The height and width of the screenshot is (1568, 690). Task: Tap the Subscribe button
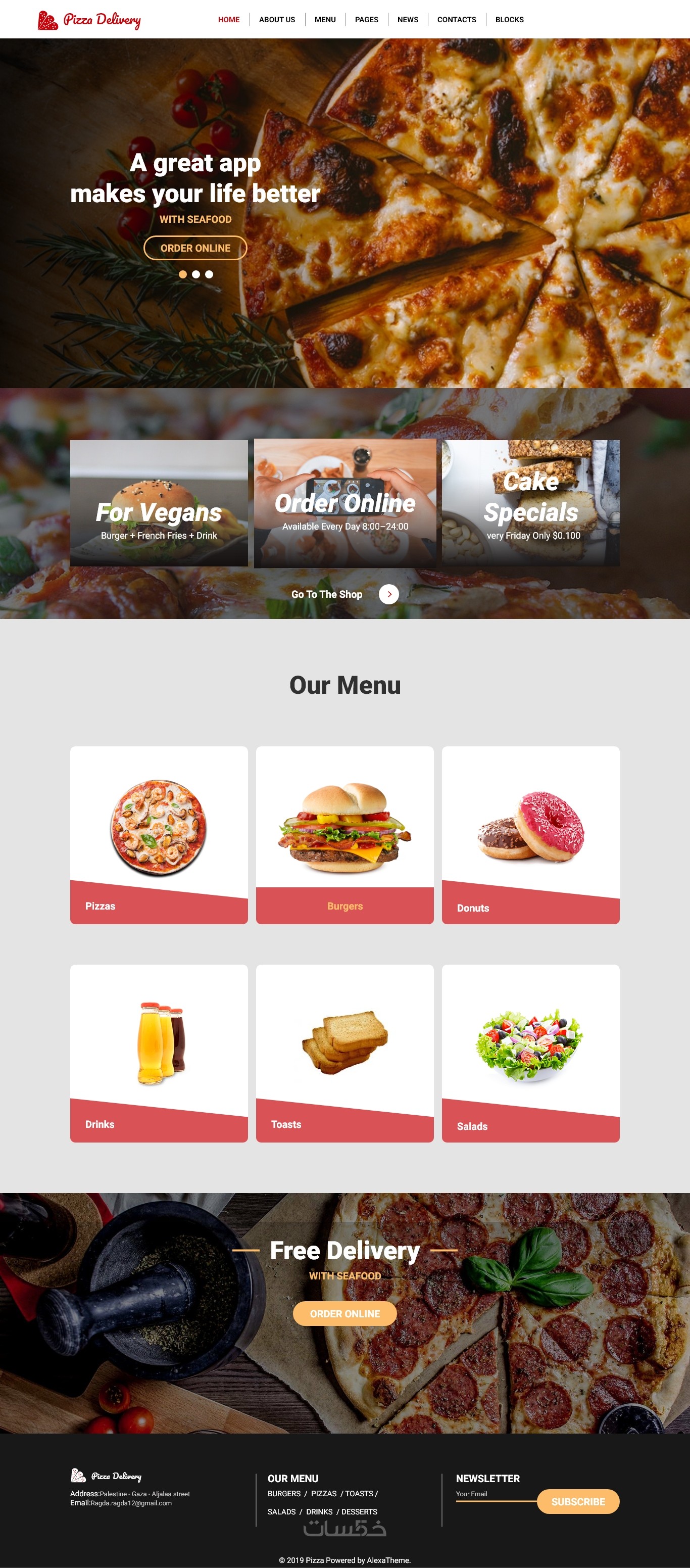click(577, 1502)
